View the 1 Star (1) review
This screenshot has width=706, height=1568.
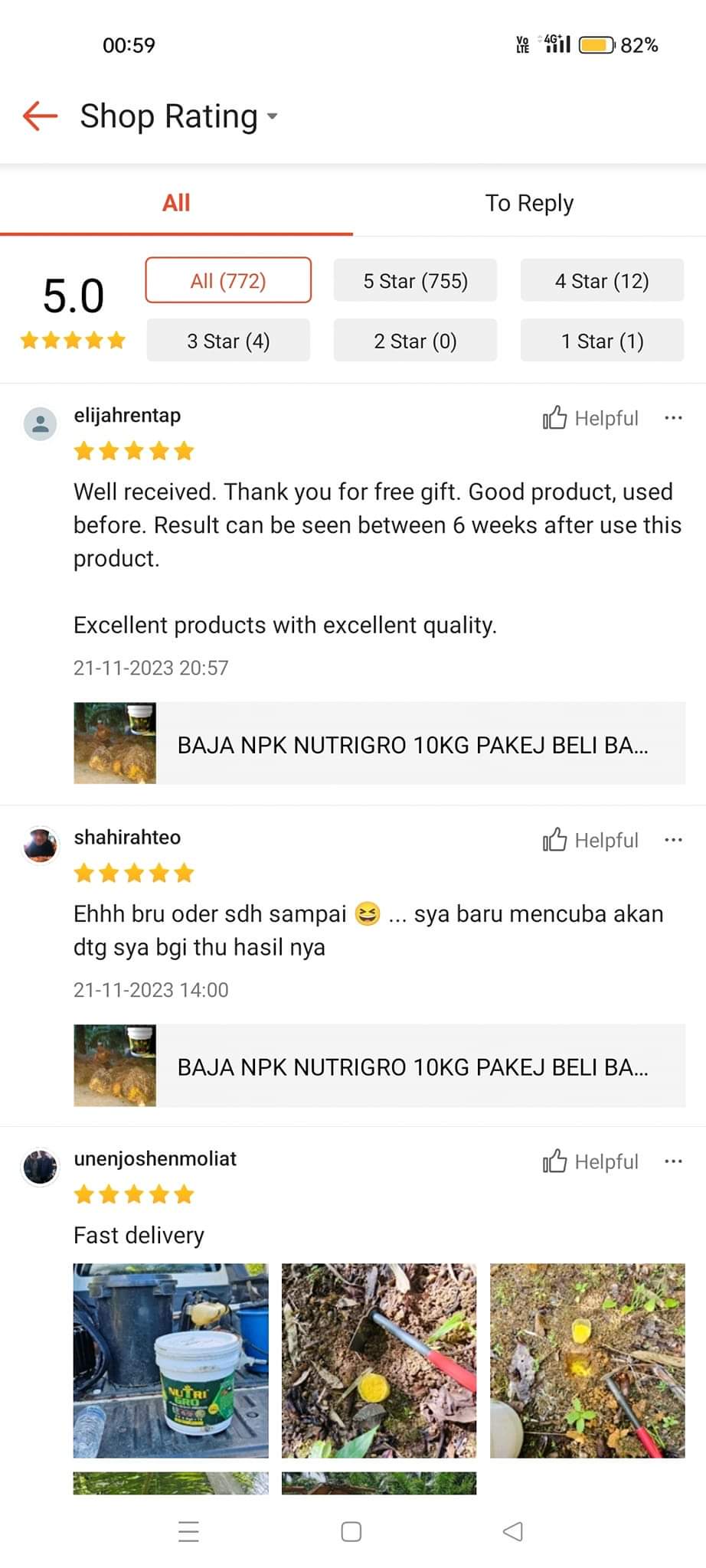click(x=602, y=341)
